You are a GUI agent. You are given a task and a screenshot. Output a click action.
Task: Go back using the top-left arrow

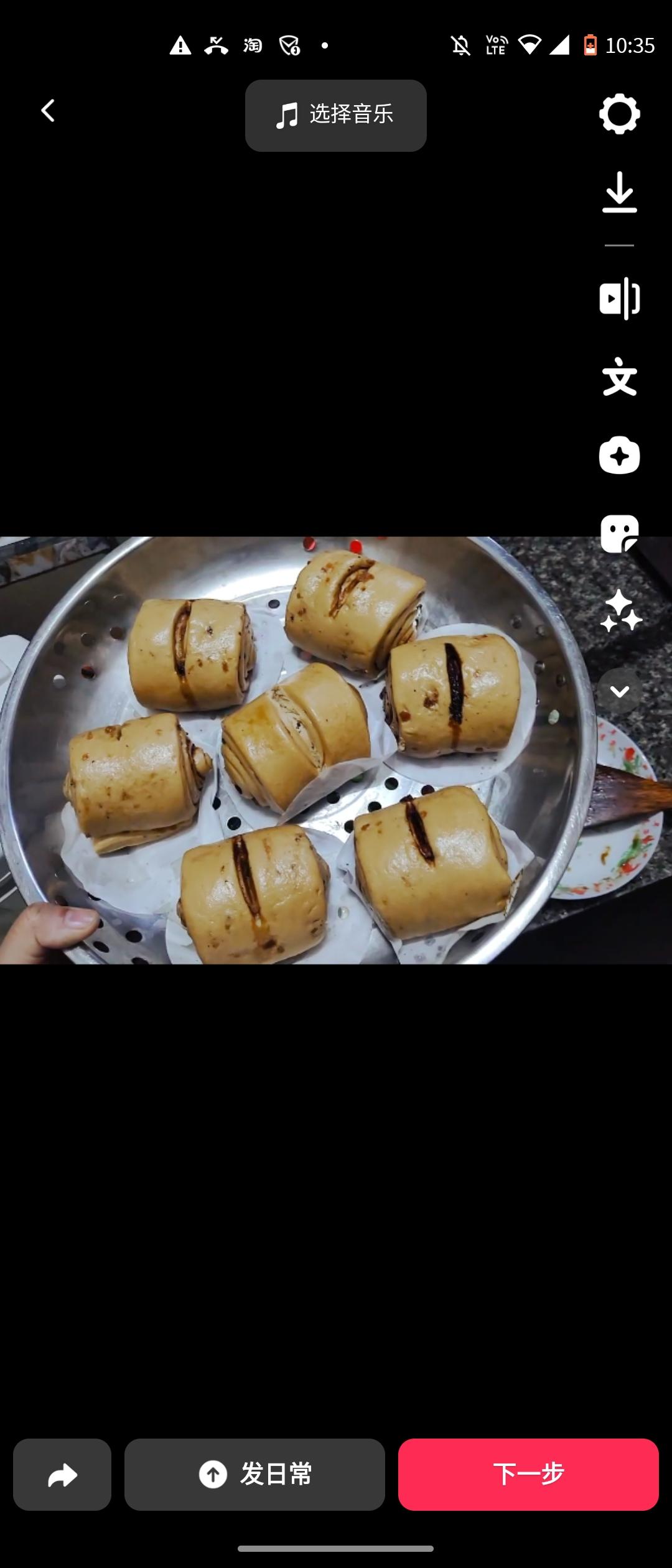pyautogui.click(x=48, y=111)
